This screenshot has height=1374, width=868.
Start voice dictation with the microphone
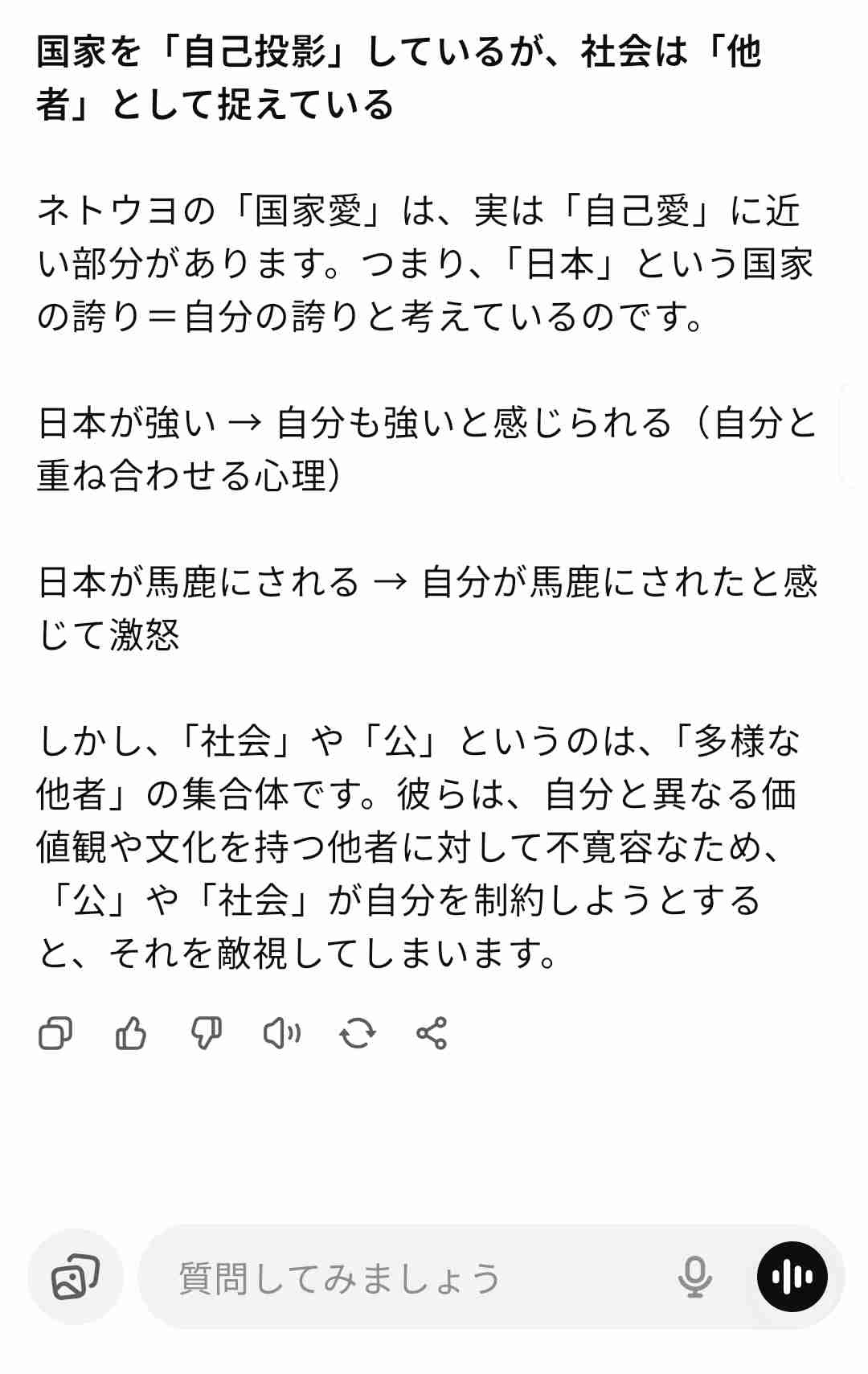pos(694,1277)
